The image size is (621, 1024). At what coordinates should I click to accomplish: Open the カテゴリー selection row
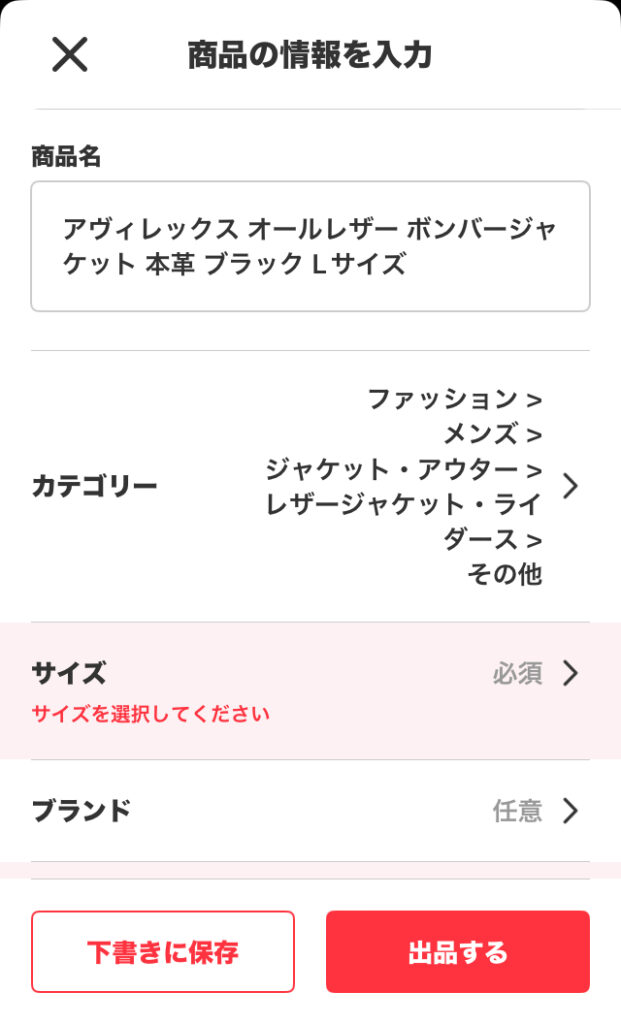[x=310, y=486]
